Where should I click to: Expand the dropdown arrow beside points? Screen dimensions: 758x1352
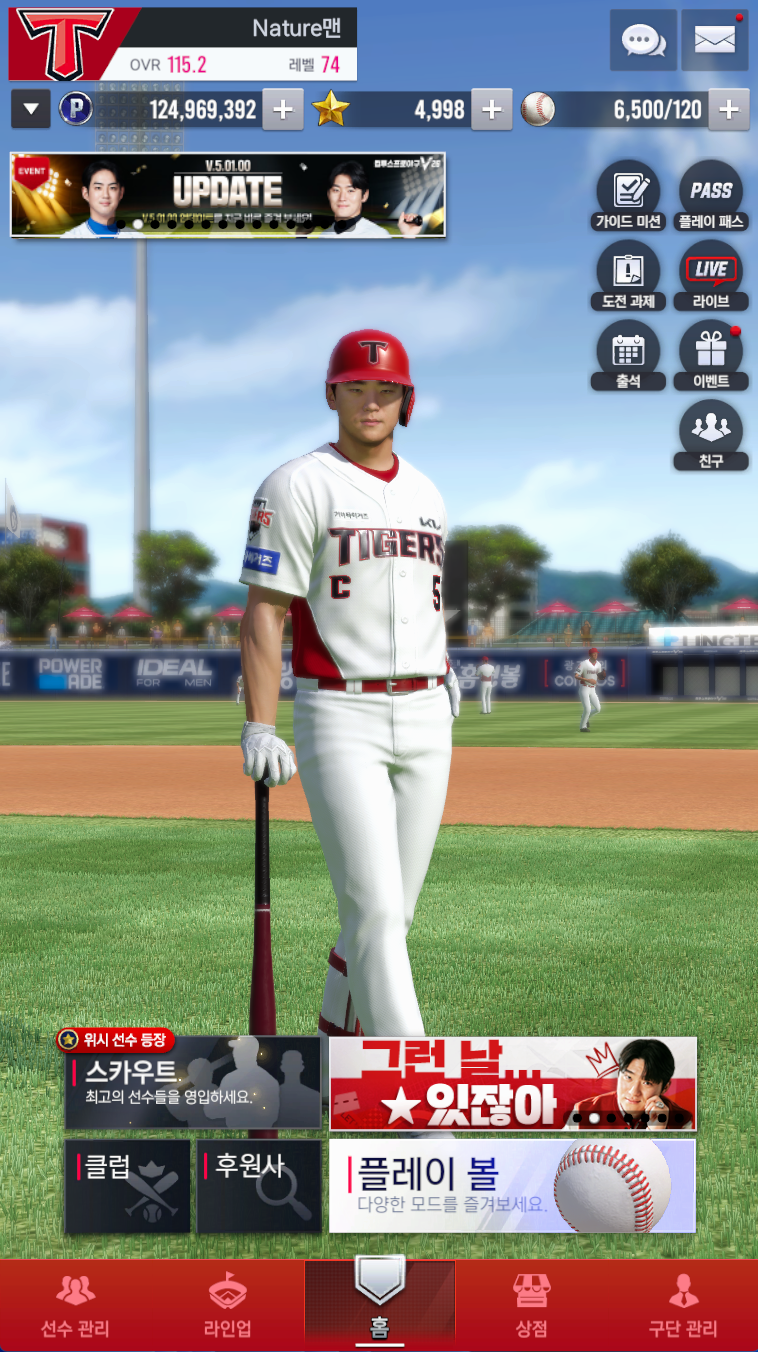click(x=31, y=109)
